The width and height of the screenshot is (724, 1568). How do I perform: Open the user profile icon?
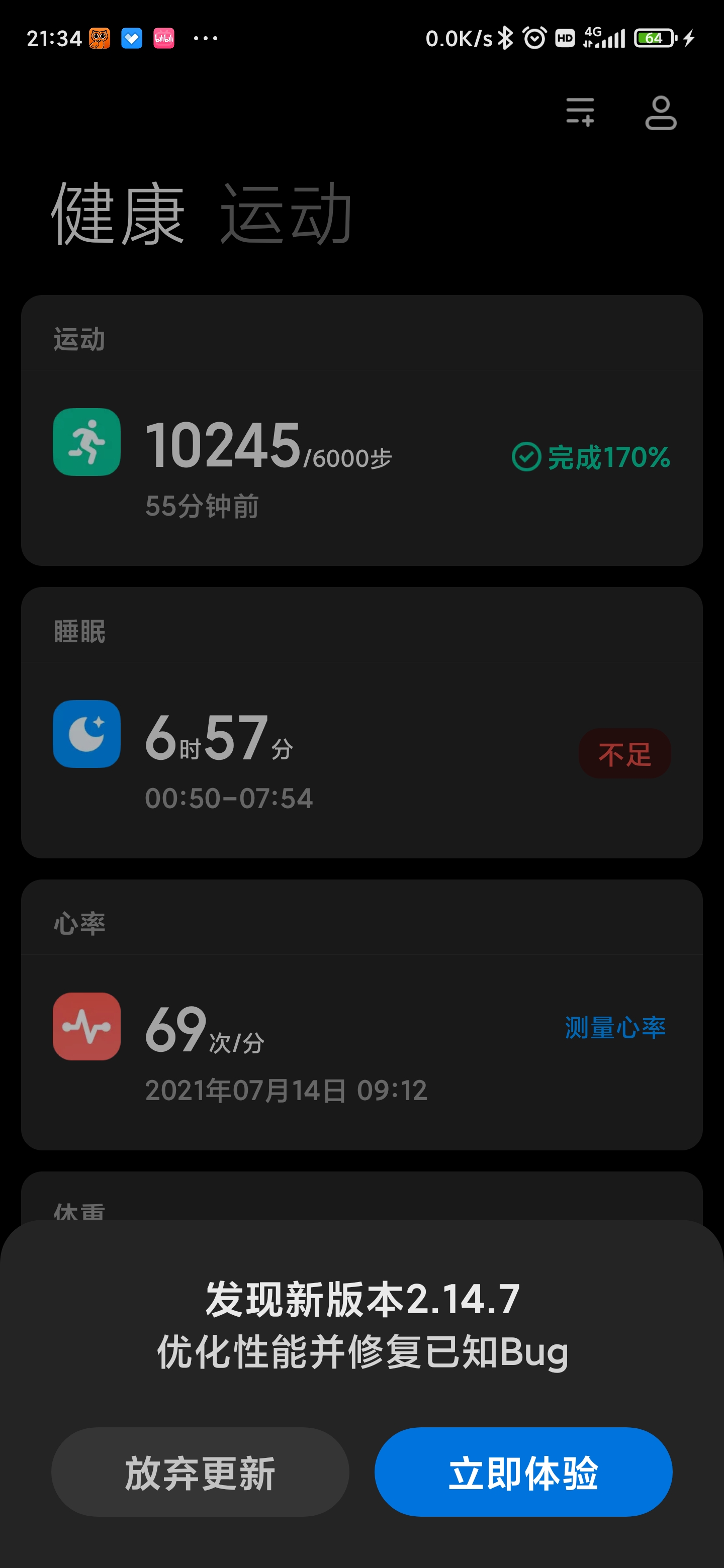661,113
